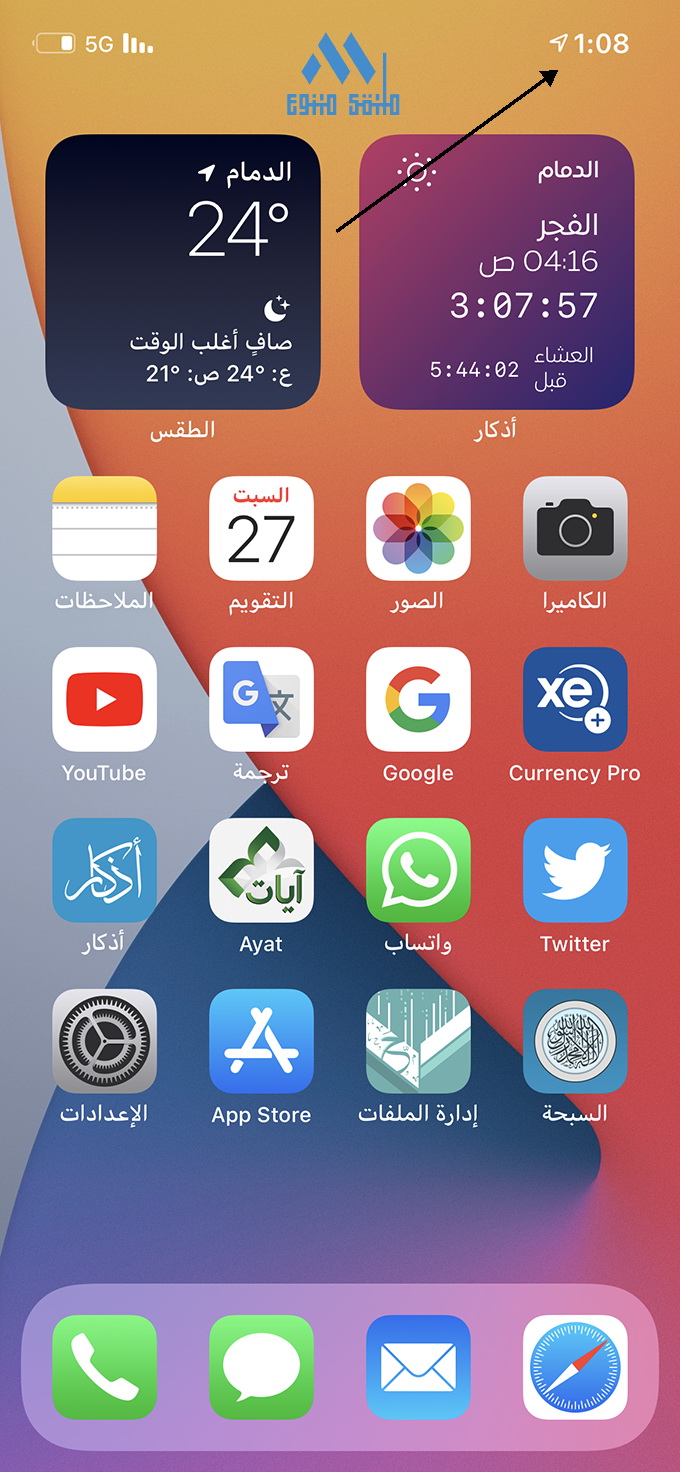This screenshot has width=680, height=1472.
Task: Open the Photos app الصور
Action: coord(418,528)
